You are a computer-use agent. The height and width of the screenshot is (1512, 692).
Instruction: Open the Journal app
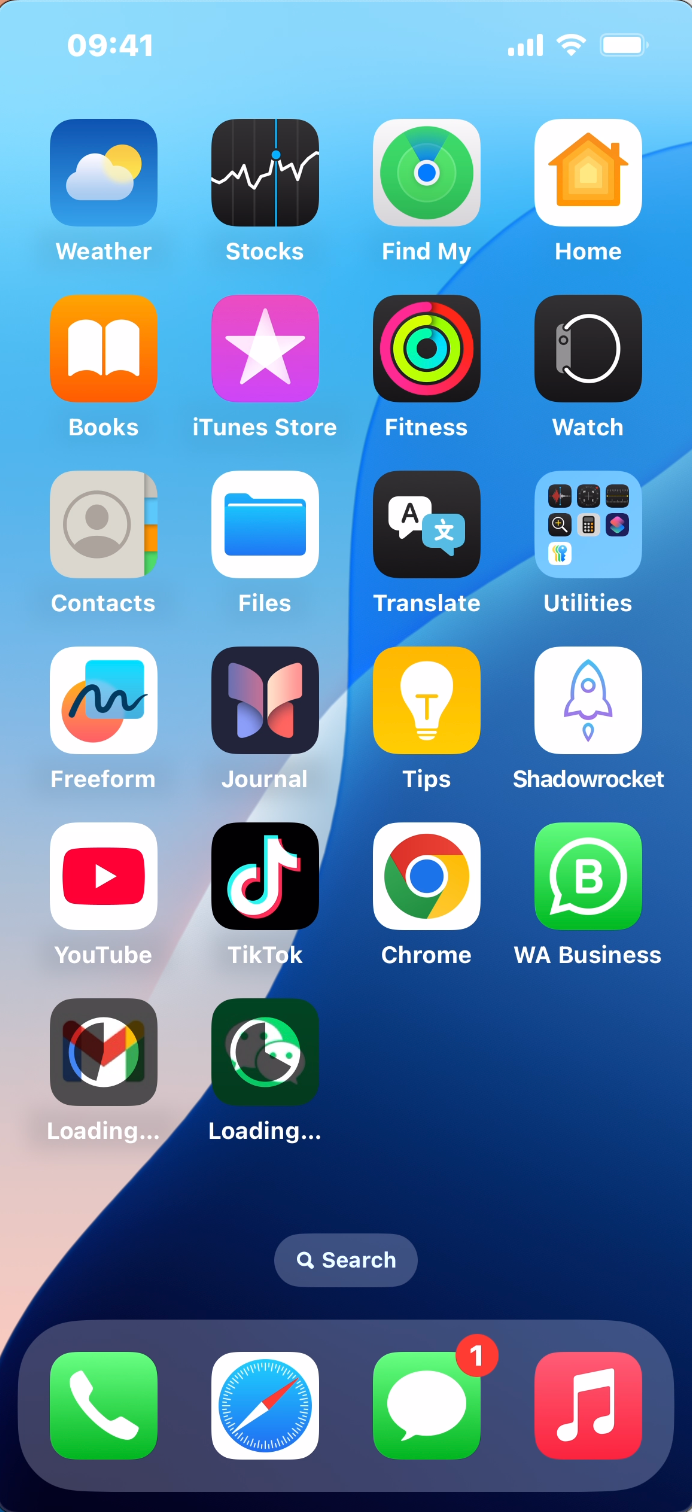click(265, 701)
